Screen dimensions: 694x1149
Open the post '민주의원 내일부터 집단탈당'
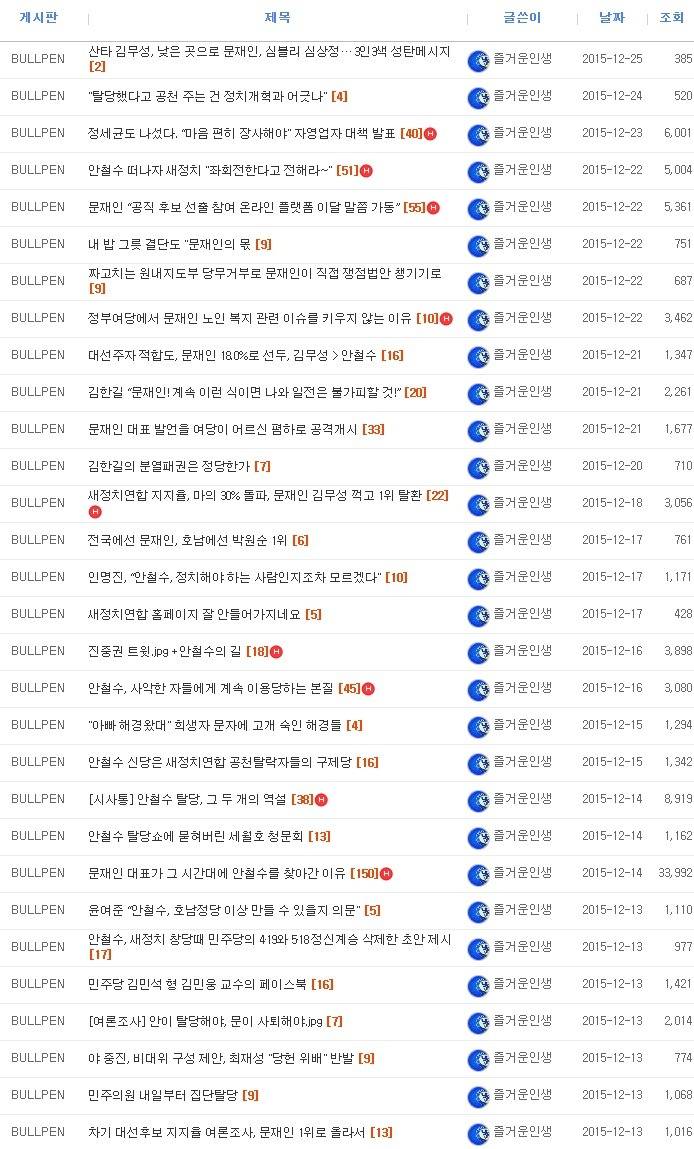[x=163, y=1095]
